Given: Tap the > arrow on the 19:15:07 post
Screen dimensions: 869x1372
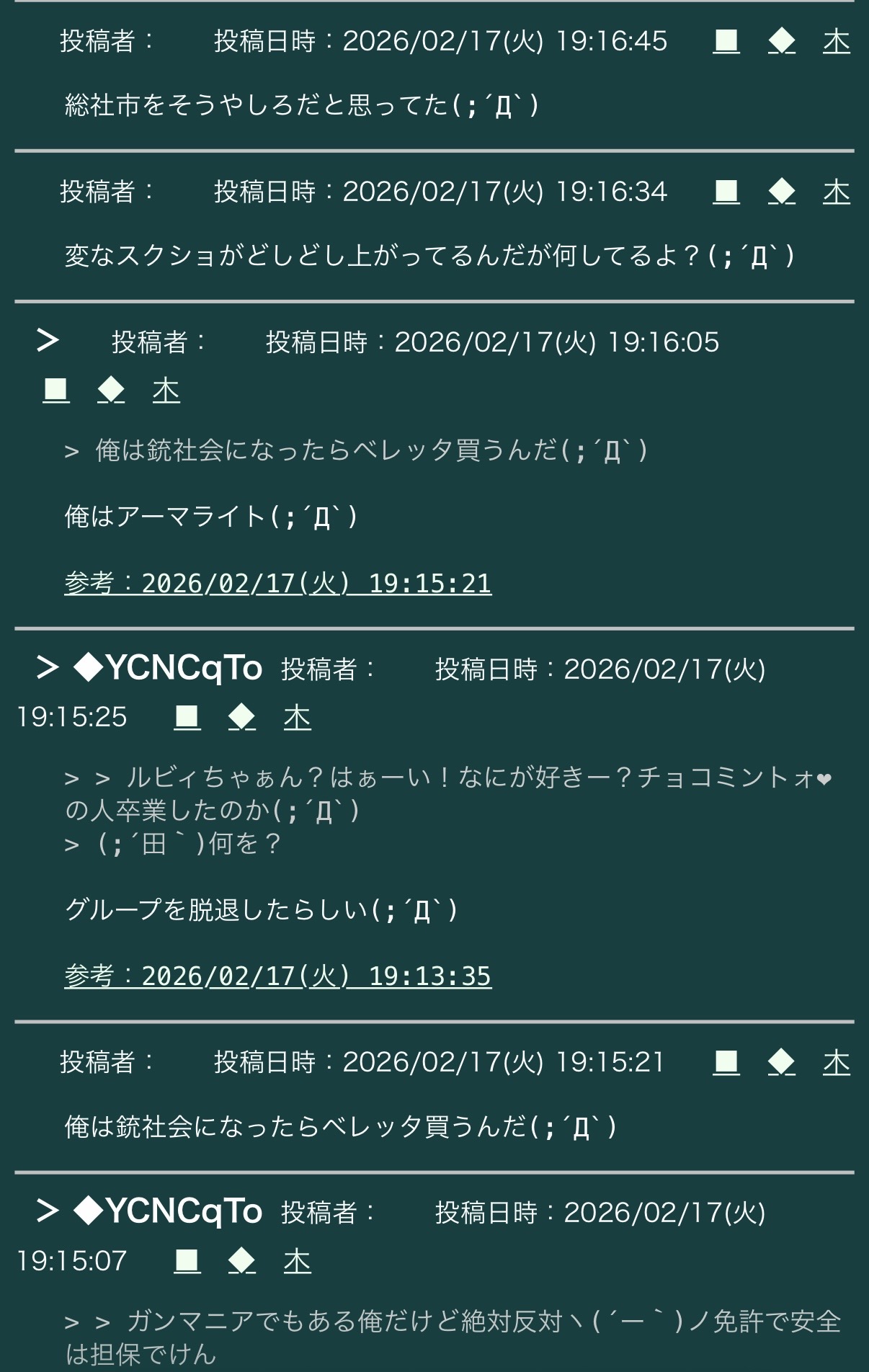Looking at the screenshot, I should pos(48,1211).
